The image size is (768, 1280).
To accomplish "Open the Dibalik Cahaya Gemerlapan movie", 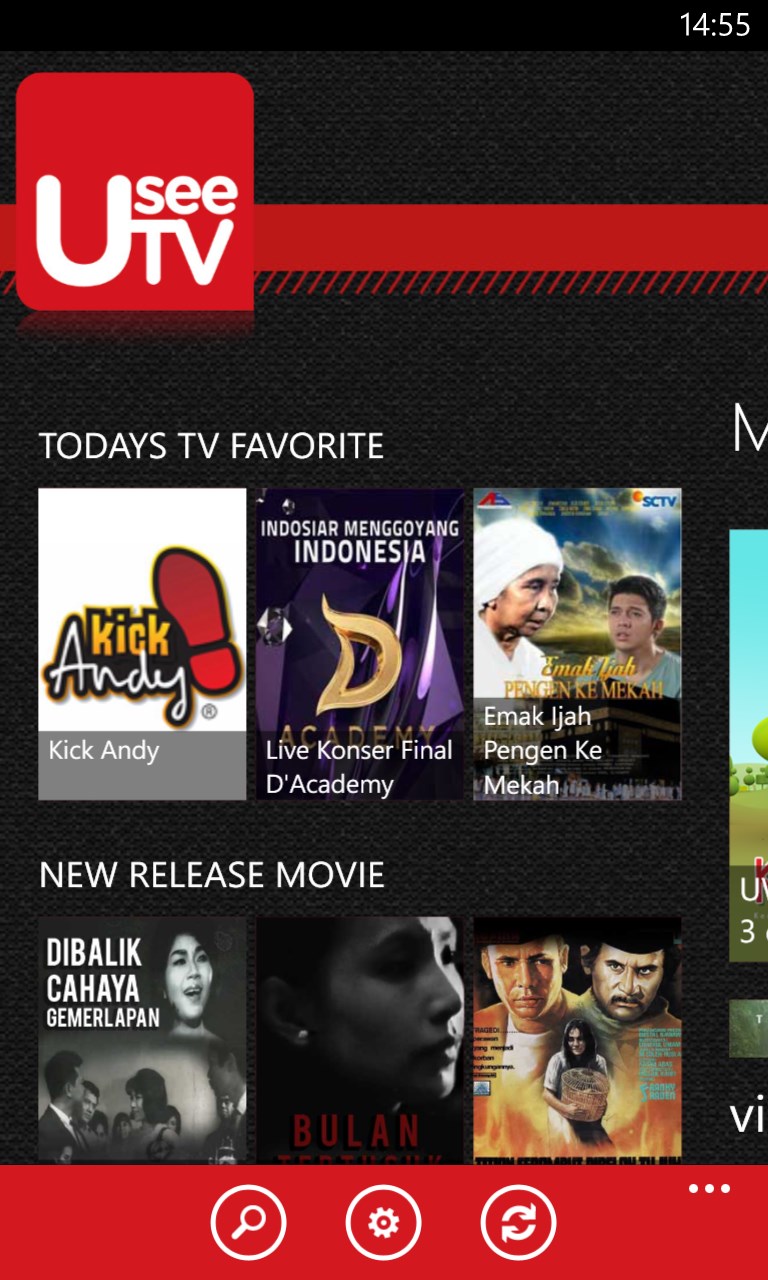I will [x=142, y=1040].
